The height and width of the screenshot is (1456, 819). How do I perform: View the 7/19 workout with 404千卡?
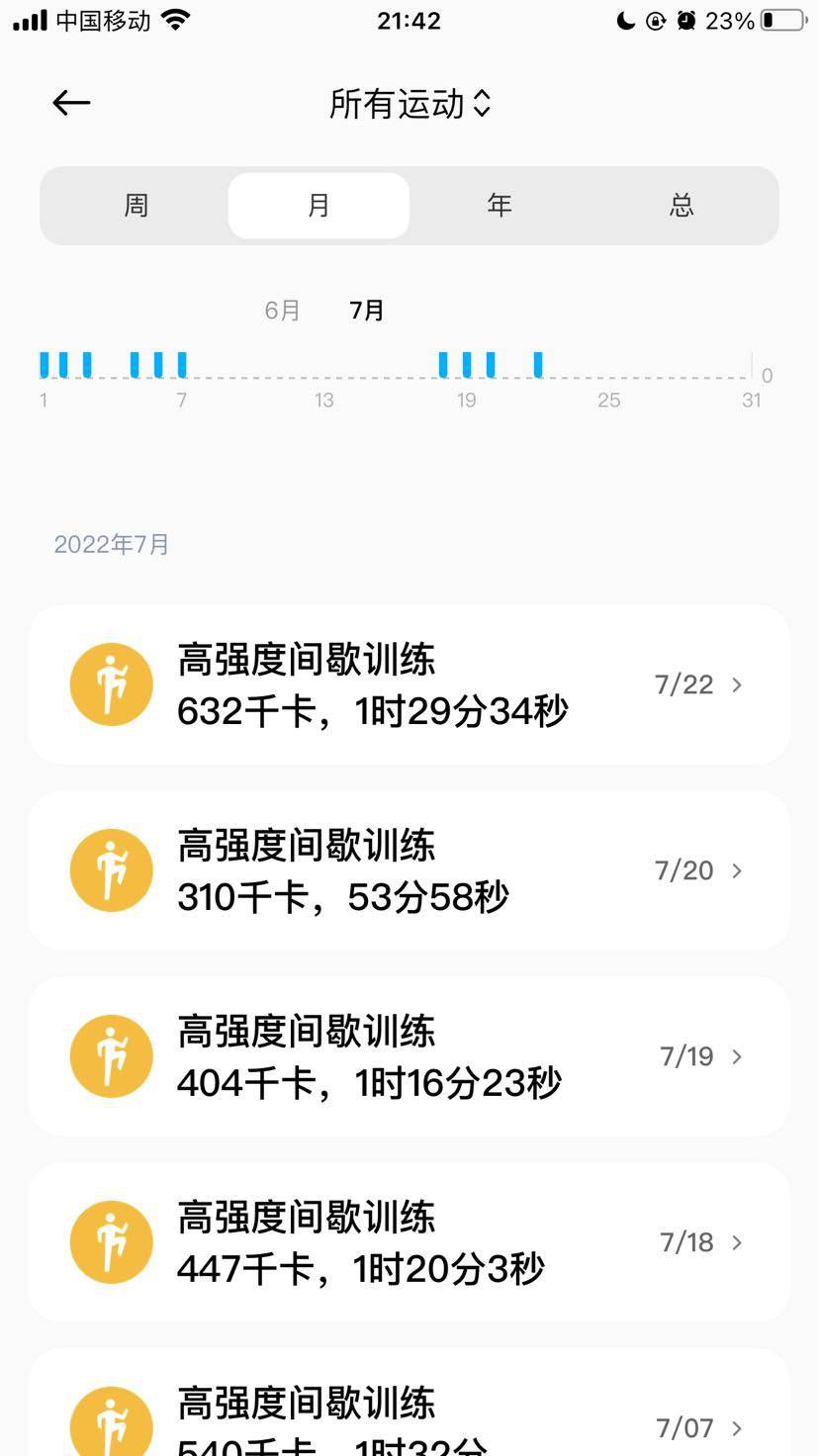pos(409,1056)
